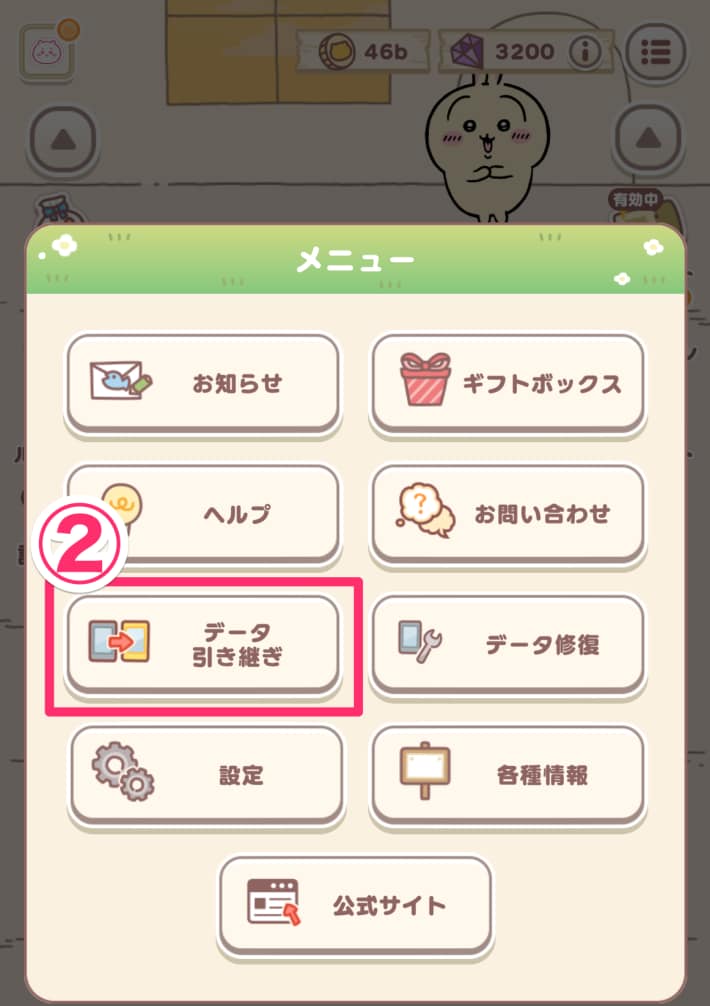This screenshot has width=710, height=1006.
Task: Visit the 公式サイト official site
Action: (355, 905)
